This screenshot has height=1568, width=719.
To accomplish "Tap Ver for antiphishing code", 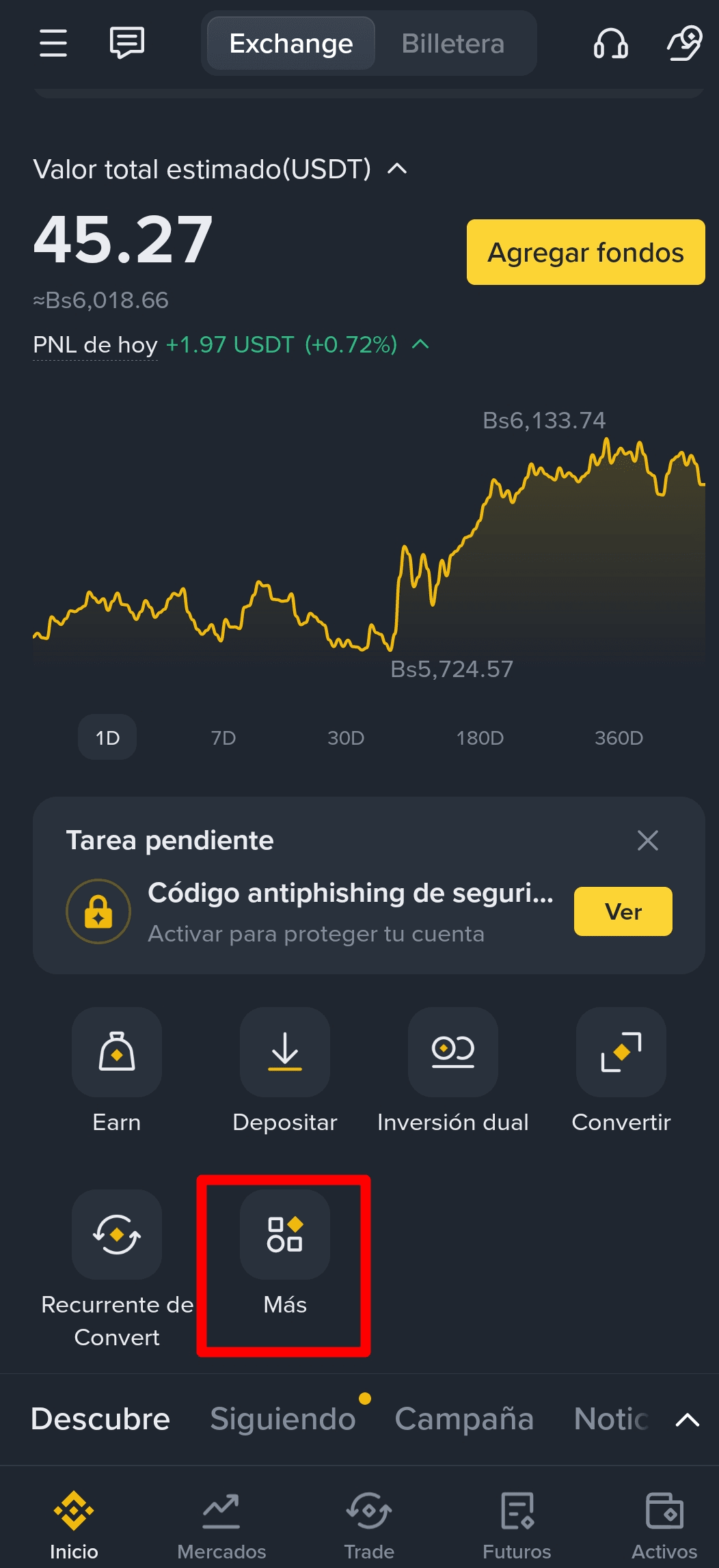I will coord(623,911).
